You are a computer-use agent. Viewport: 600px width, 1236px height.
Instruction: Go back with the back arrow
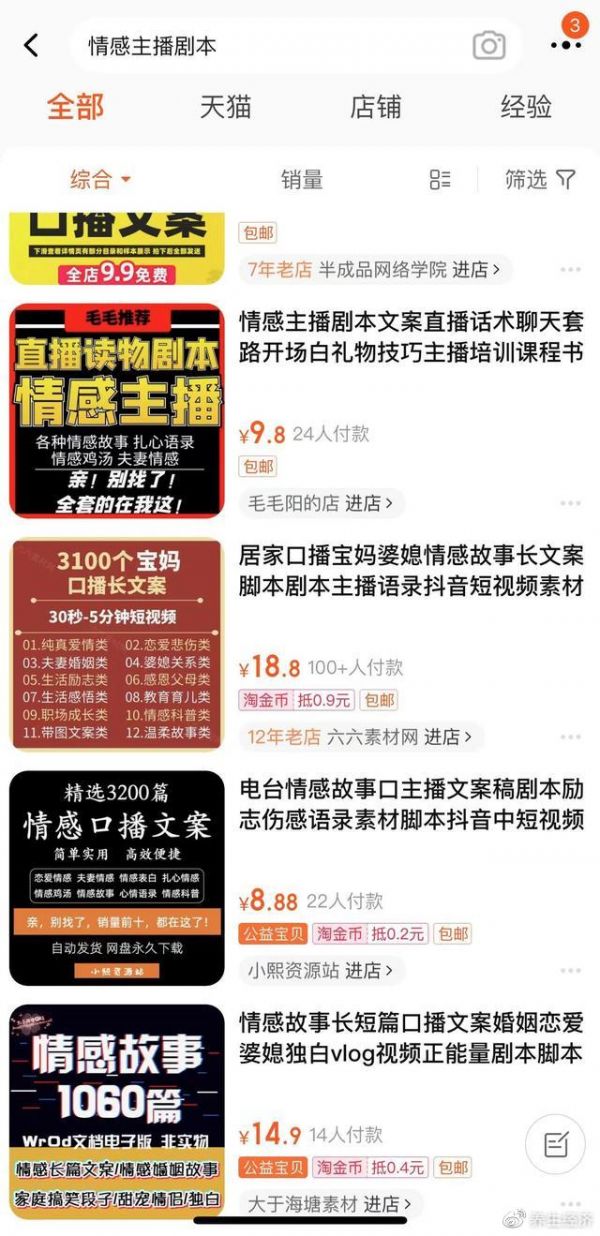coord(31,45)
